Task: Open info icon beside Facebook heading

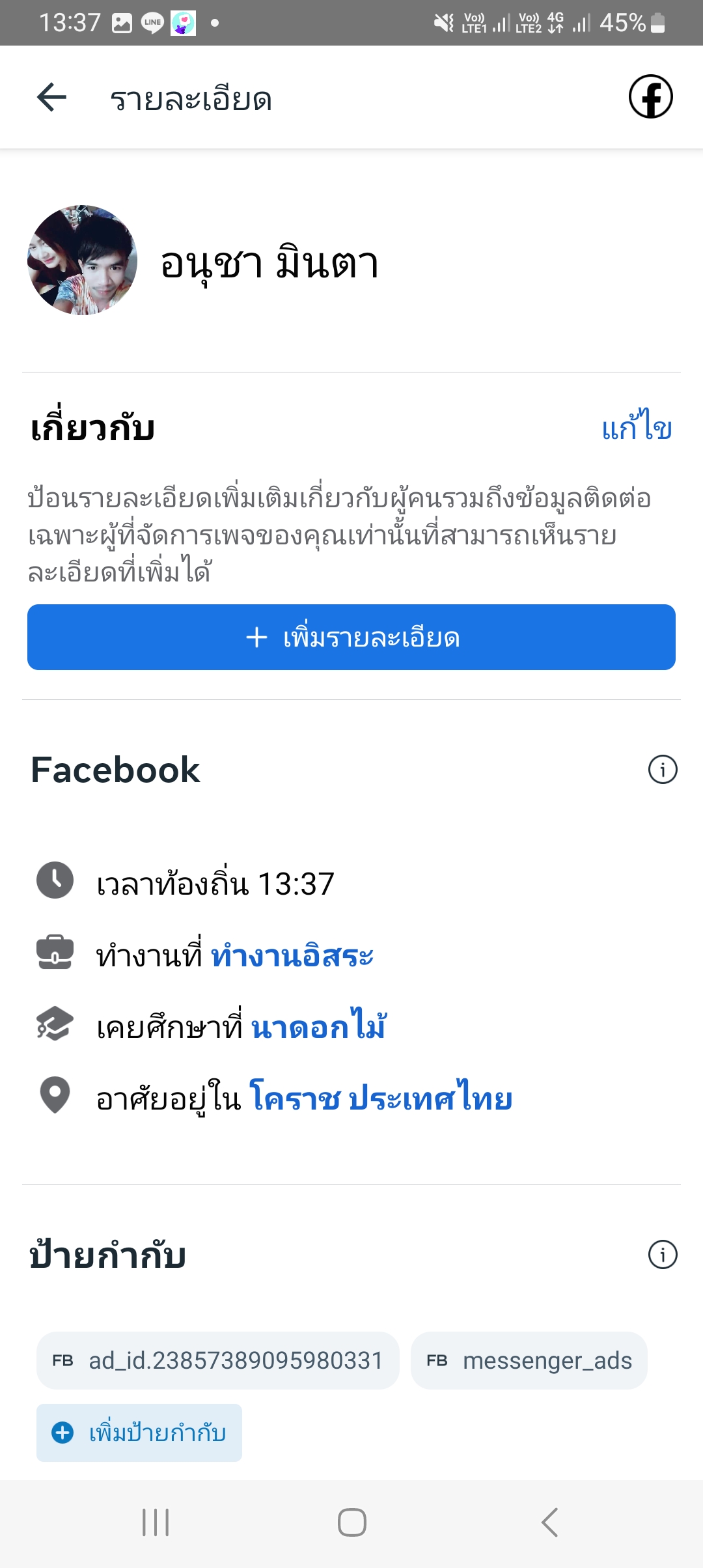Action: click(x=663, y=770)
